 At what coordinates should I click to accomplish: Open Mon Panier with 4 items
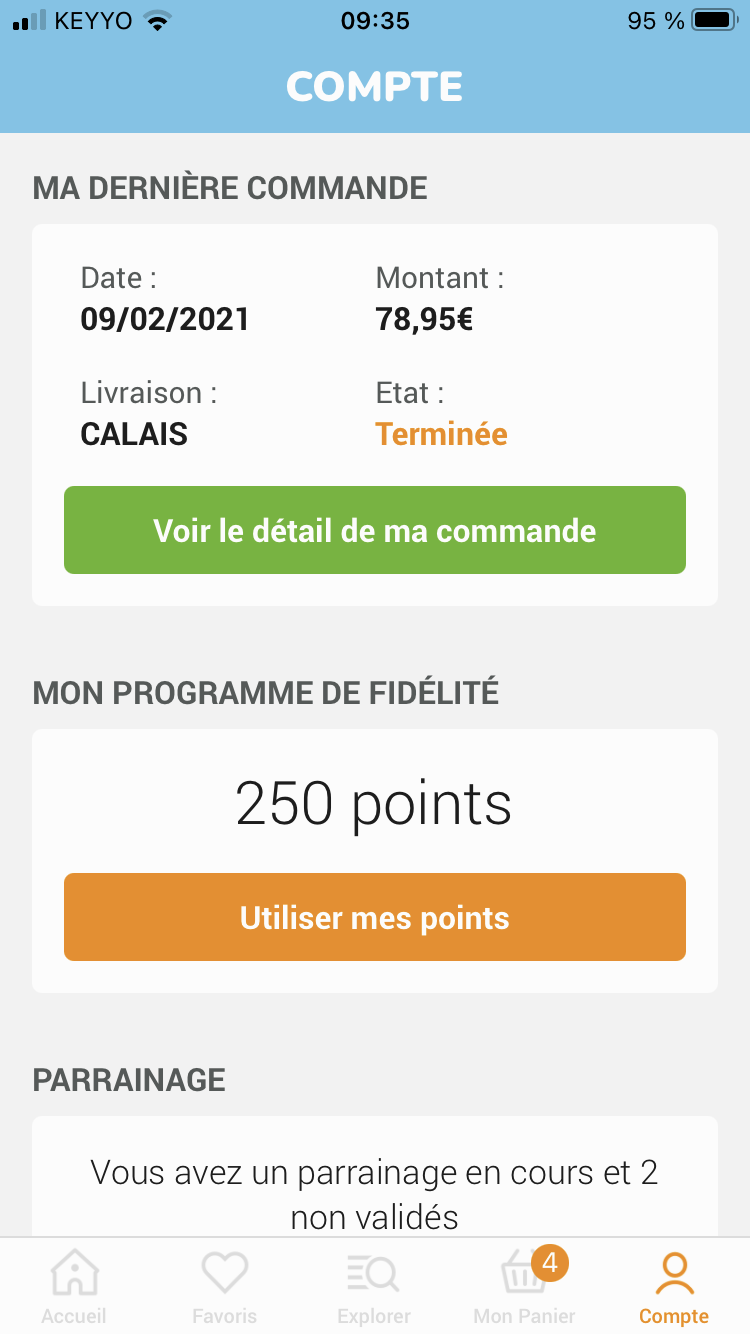[525, 1288]
